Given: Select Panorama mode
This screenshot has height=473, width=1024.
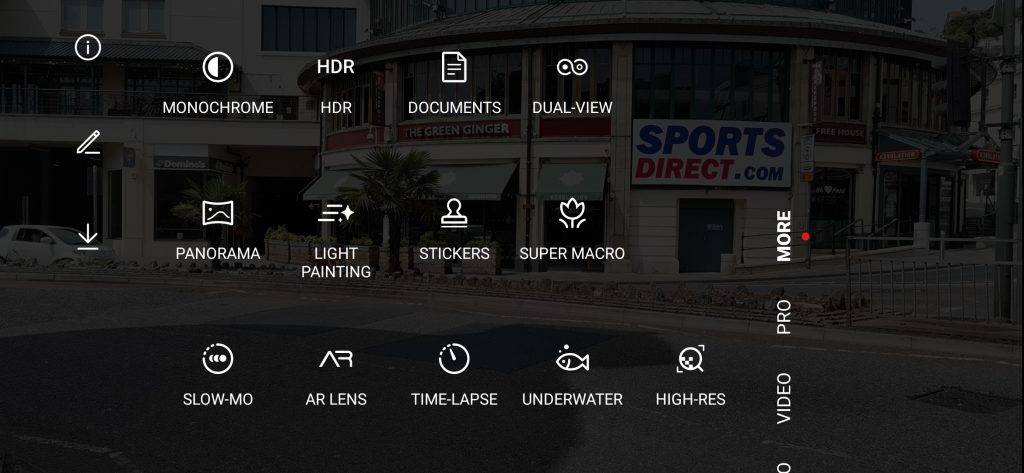Looking at the screenshot, I should [x=218, y=228].
